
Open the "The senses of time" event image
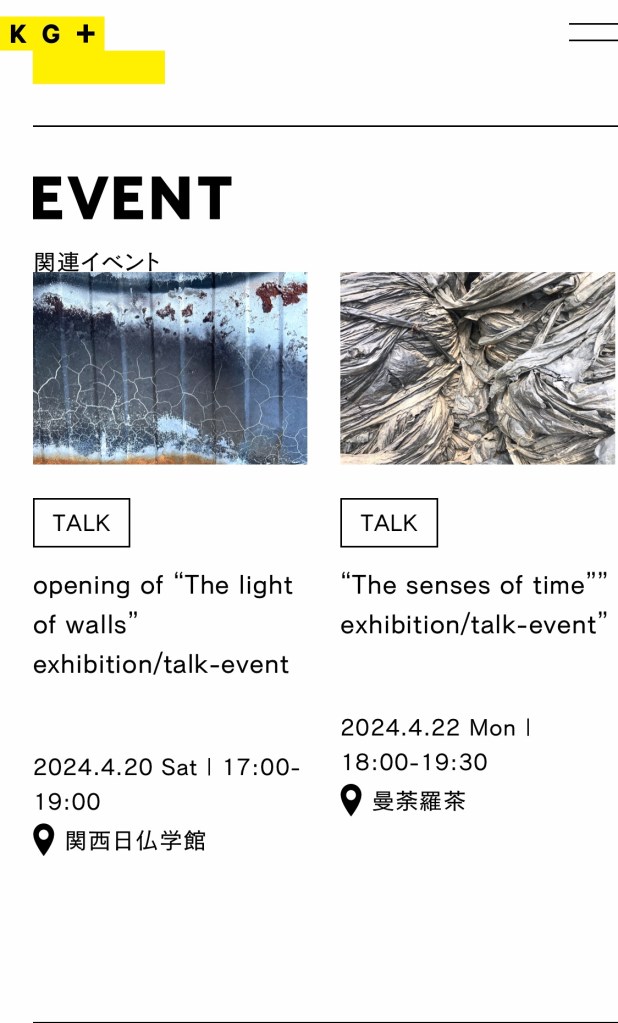pyautogui.click(x=477, y=367)
